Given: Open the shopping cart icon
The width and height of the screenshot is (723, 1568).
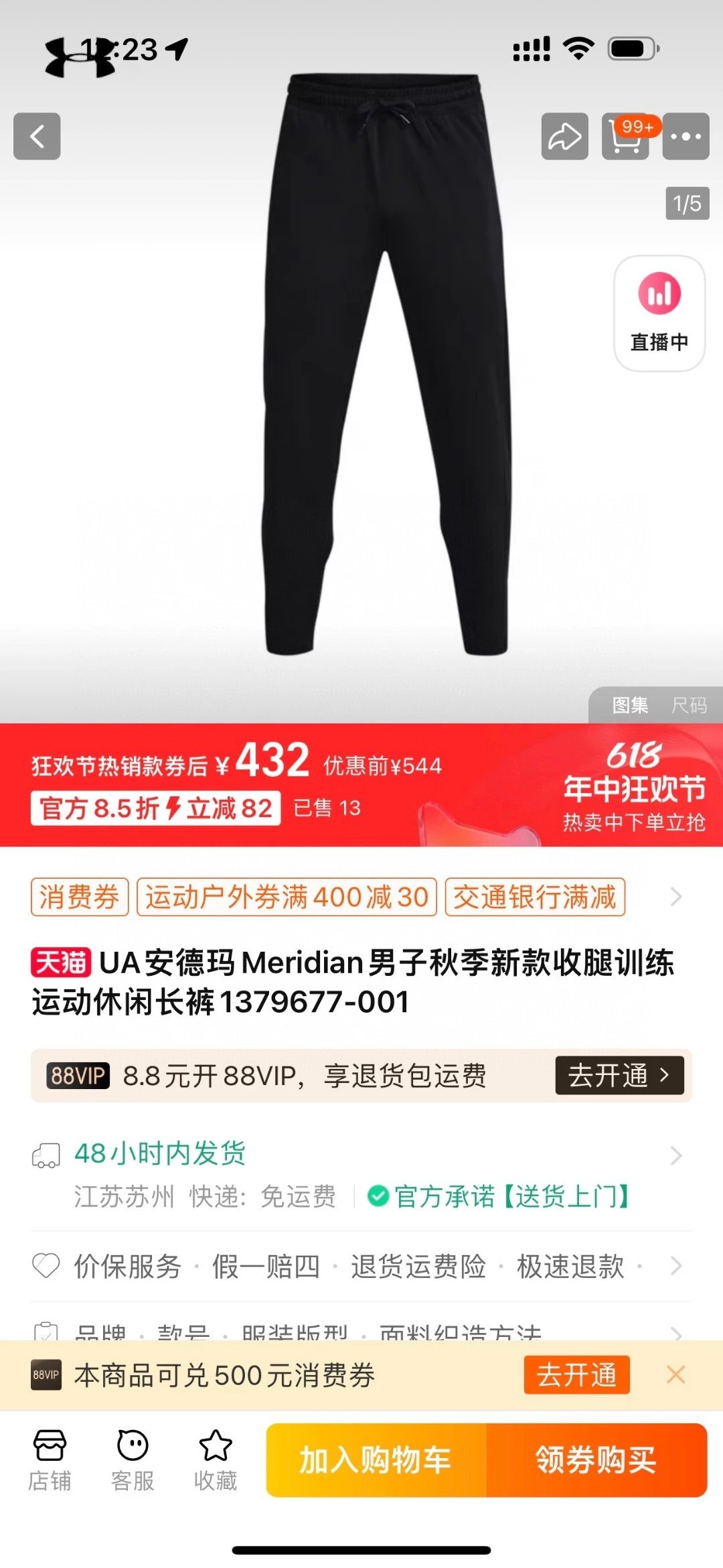Looking at the screenshot, I should [x=625, y=137].
